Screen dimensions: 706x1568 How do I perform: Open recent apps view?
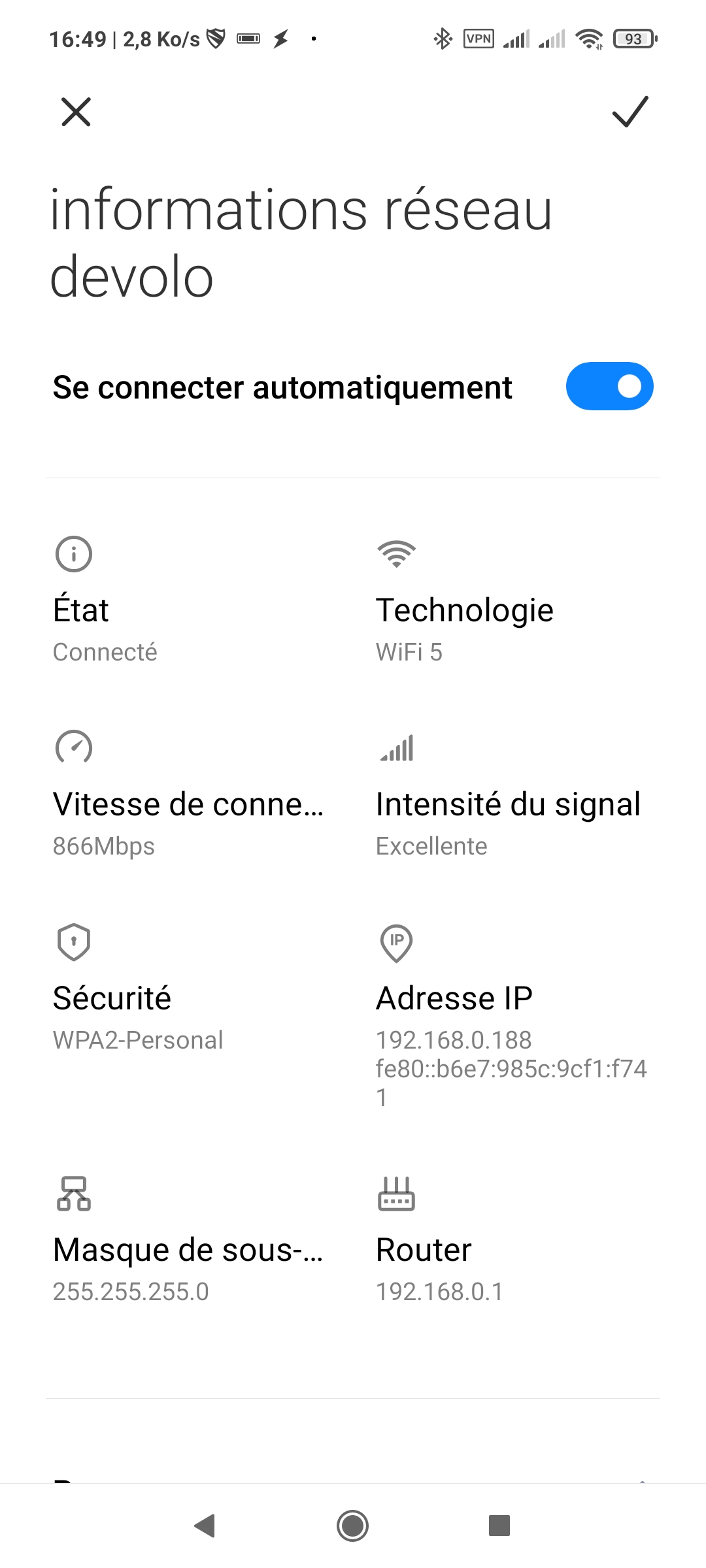499,1526
